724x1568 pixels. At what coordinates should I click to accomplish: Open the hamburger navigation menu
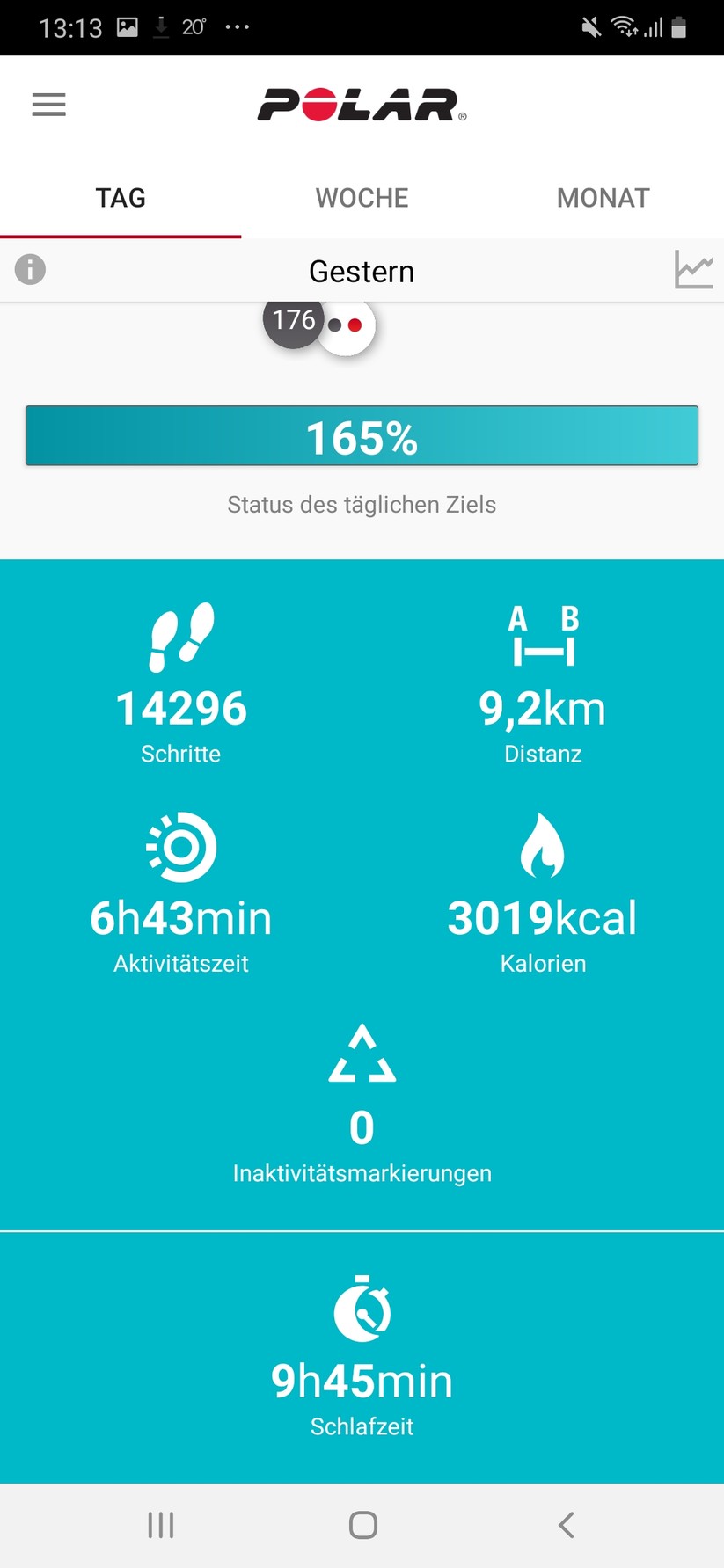(49, 106)
